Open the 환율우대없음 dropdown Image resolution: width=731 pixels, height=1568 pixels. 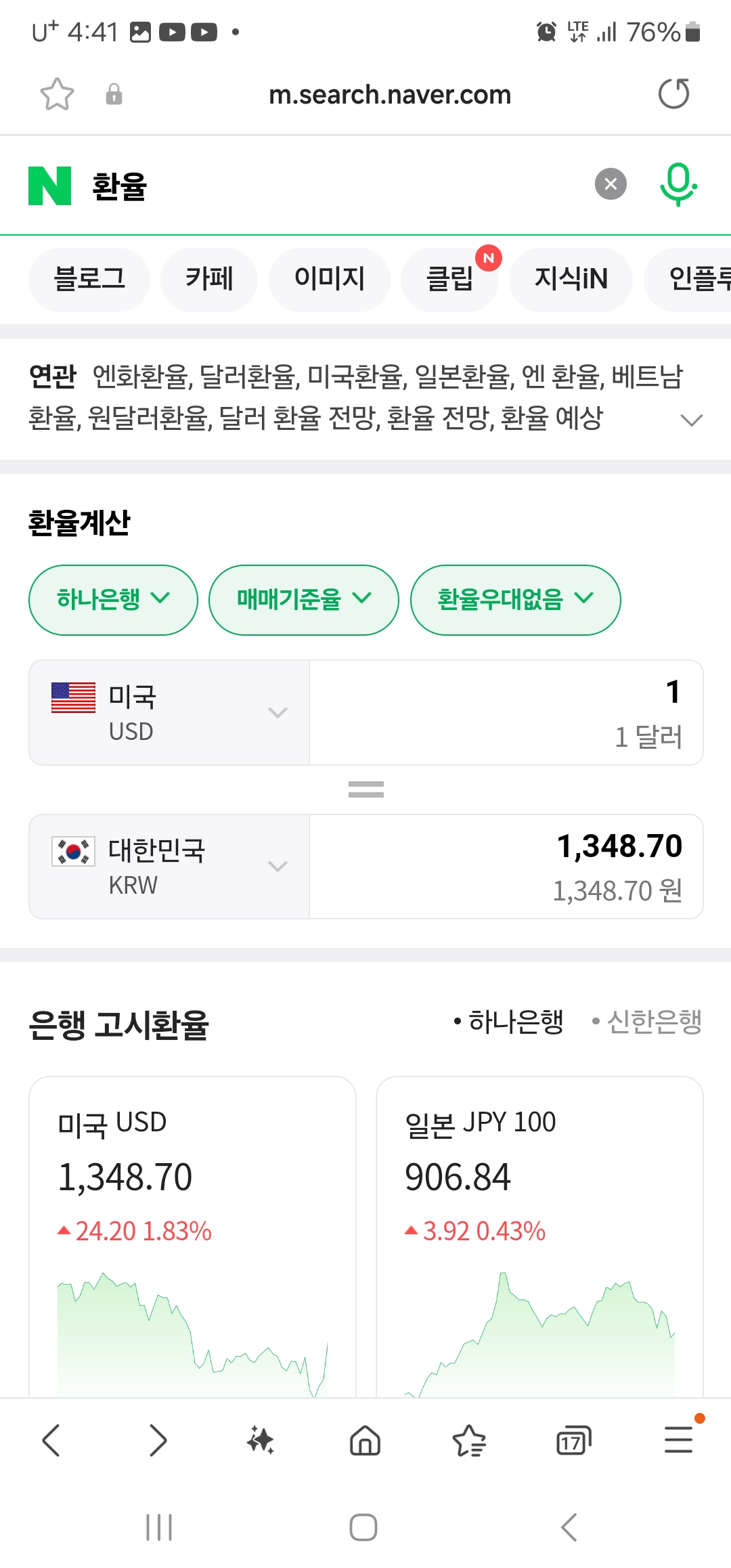[x=515, y=600]
